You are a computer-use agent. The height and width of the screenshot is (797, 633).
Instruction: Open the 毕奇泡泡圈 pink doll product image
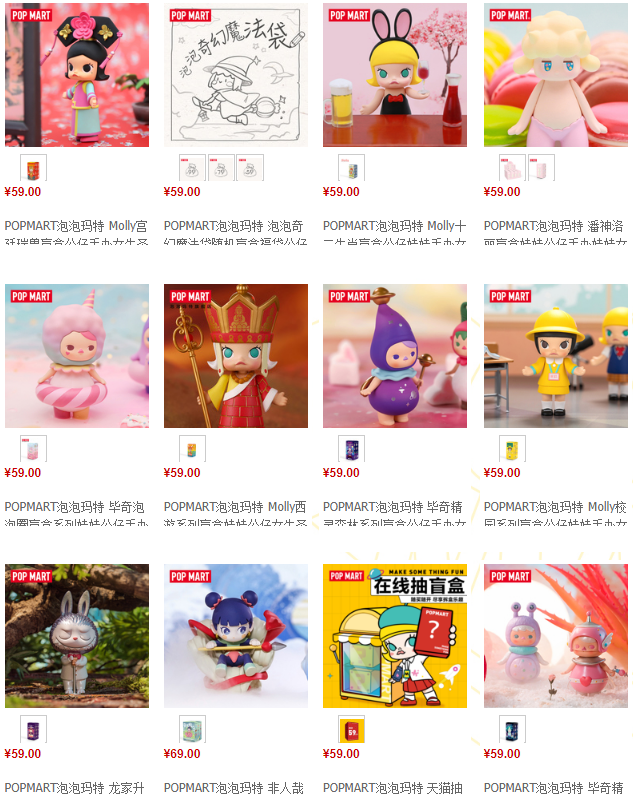77,356
